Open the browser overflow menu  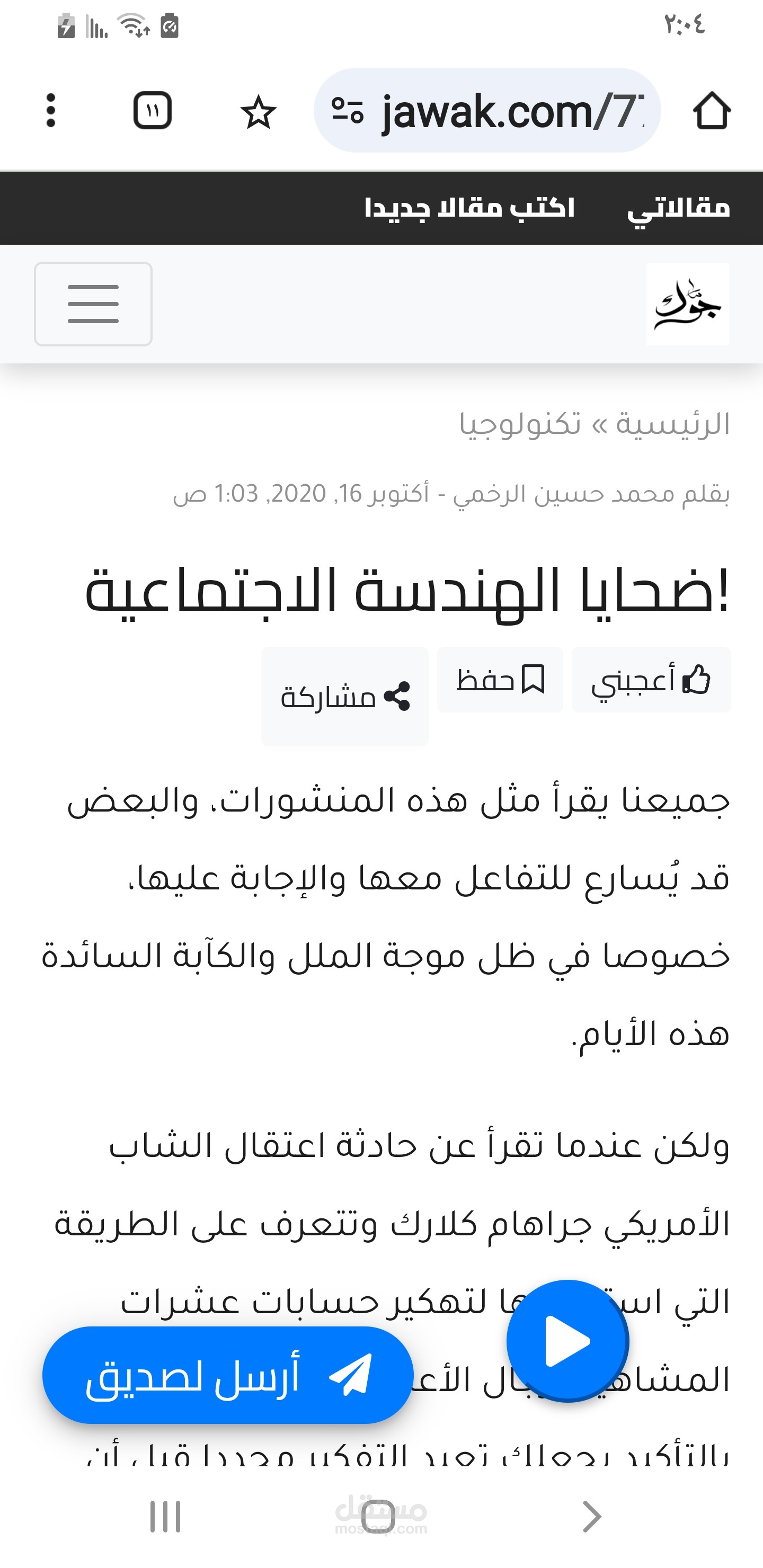pos(51,110)
